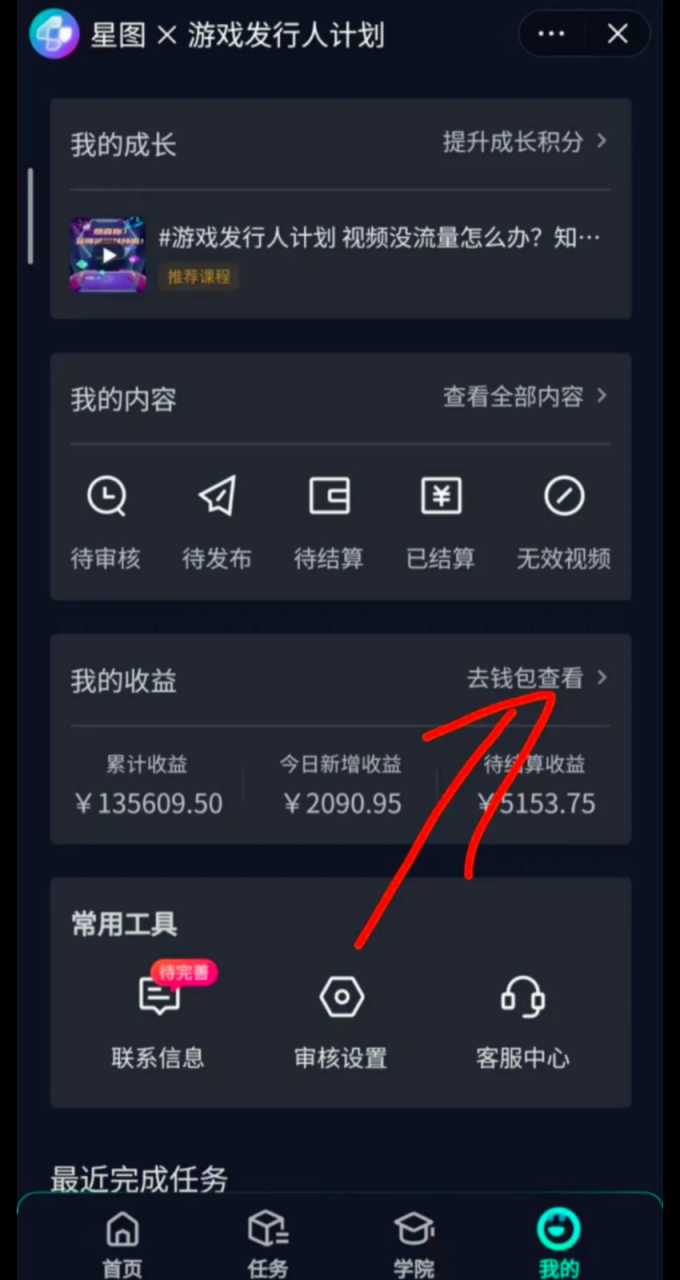Open the three-dot more options menu
The width and height of the screenshot is (680, 1280).
(551, 34)
